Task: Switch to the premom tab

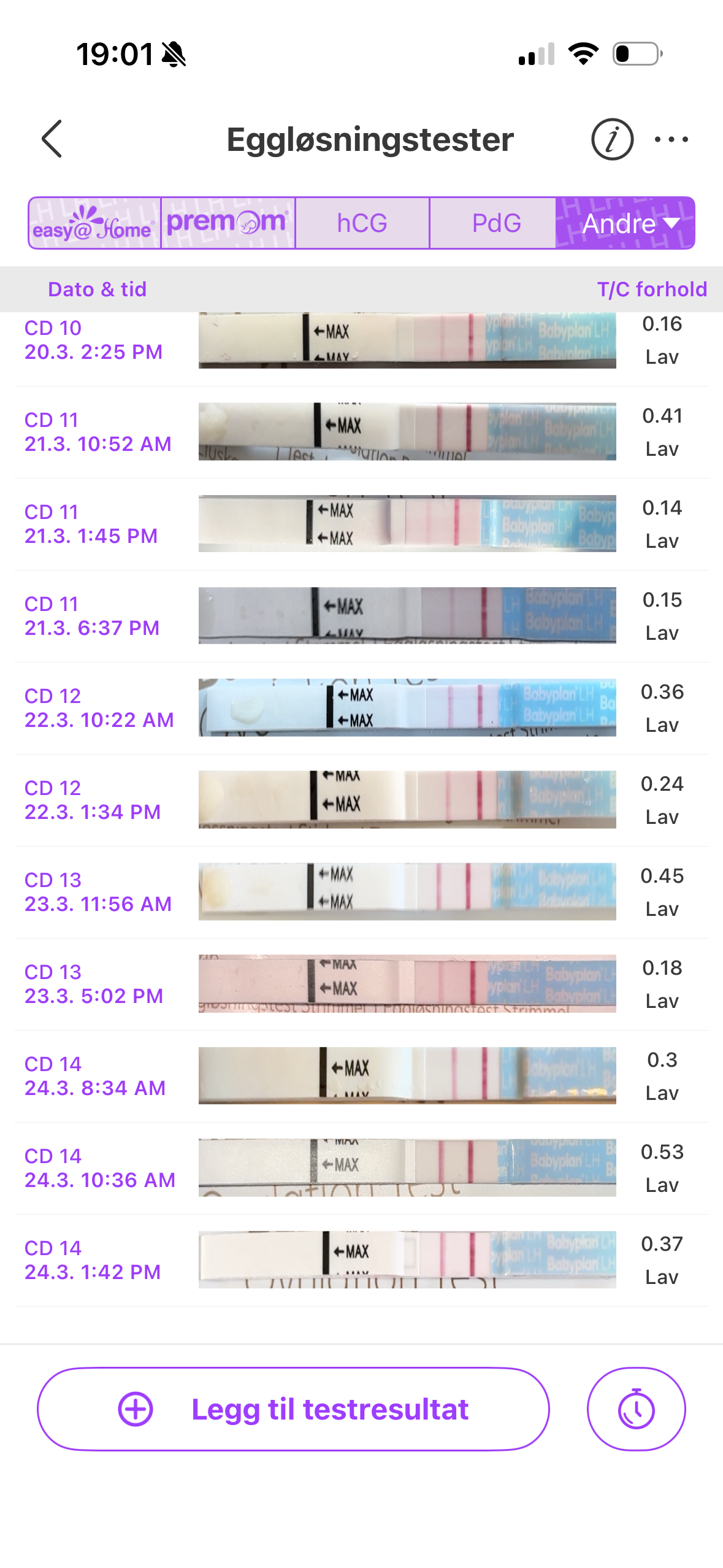Action: click(x=228, y=223)
